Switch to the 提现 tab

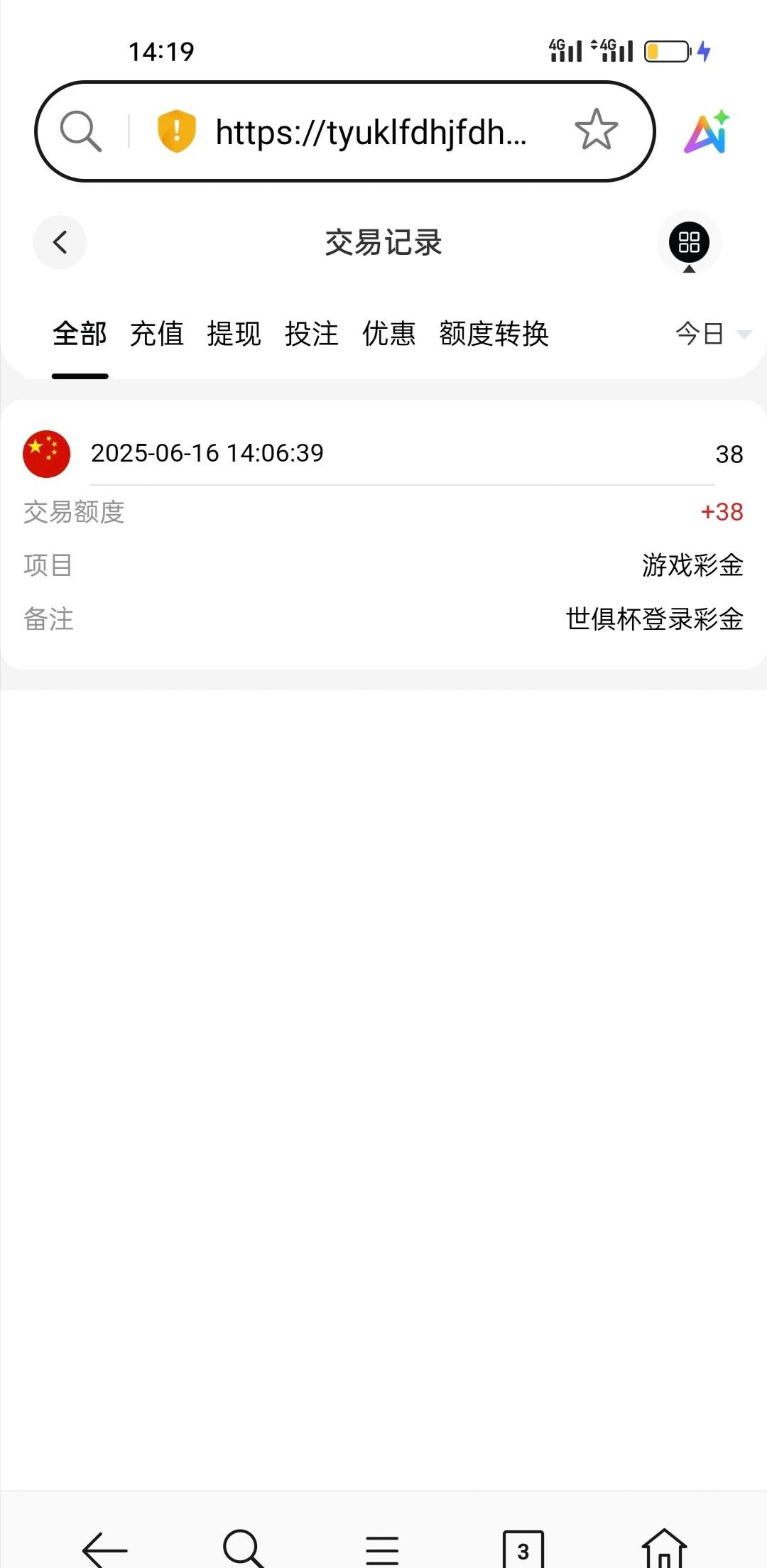234,334
